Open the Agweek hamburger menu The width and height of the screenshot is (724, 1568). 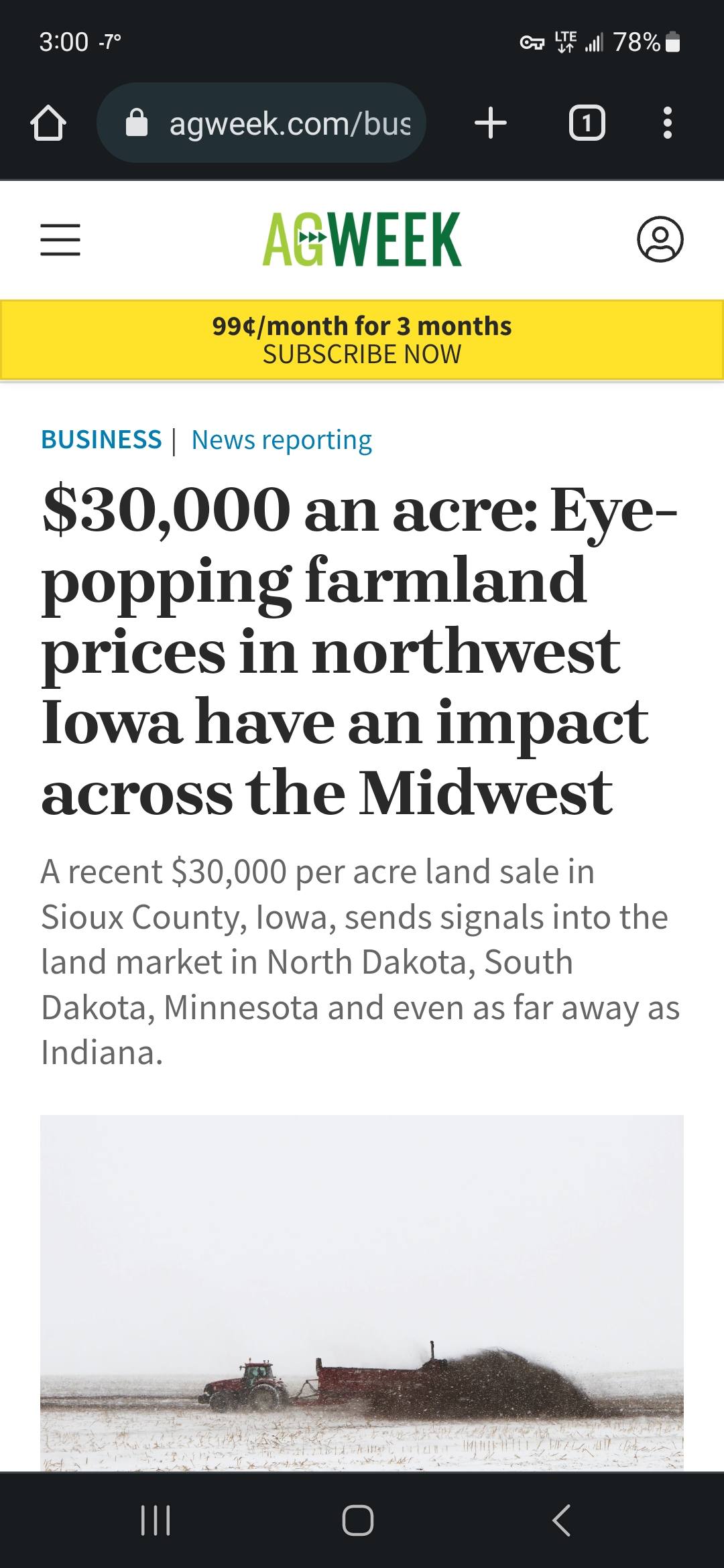pos(60,240)
